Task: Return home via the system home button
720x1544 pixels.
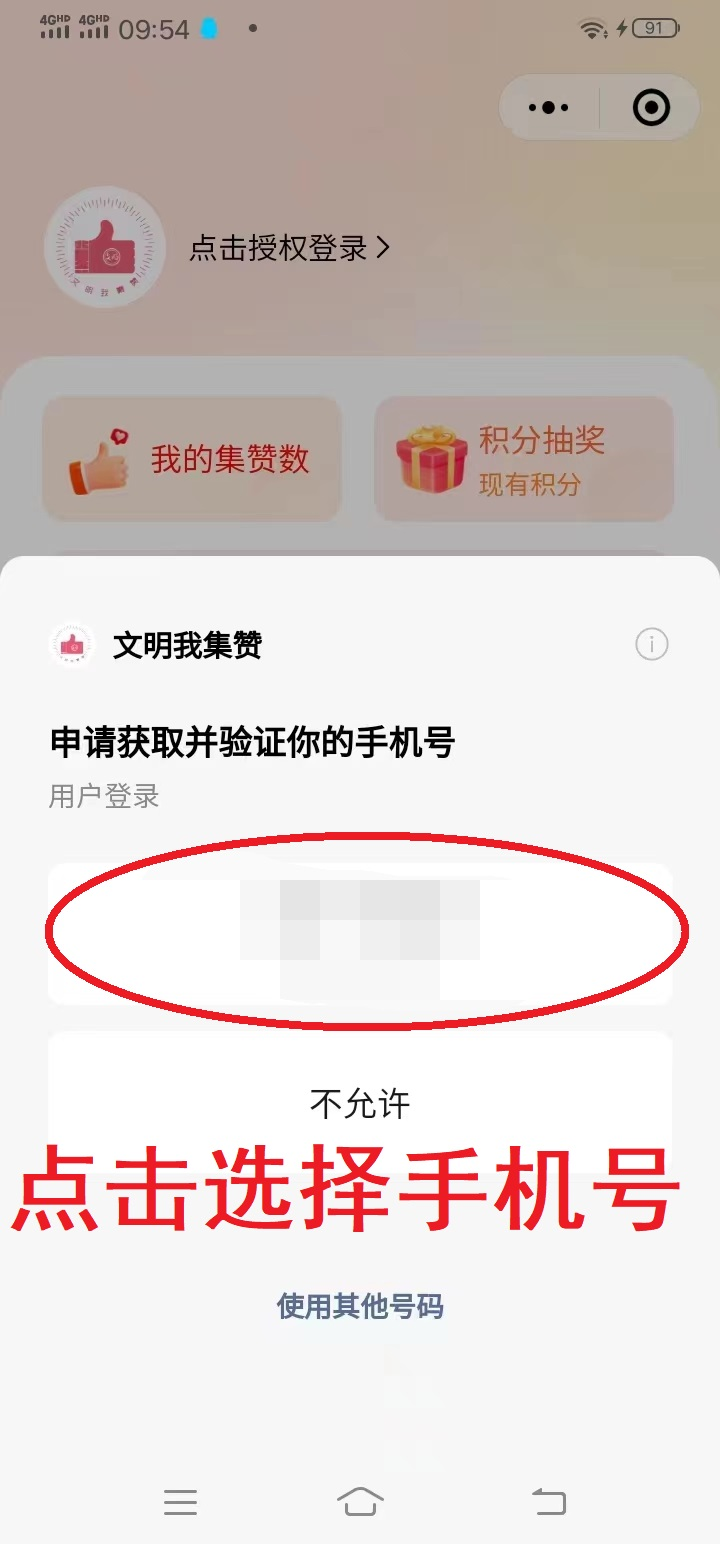Action: coord(360,1501)
